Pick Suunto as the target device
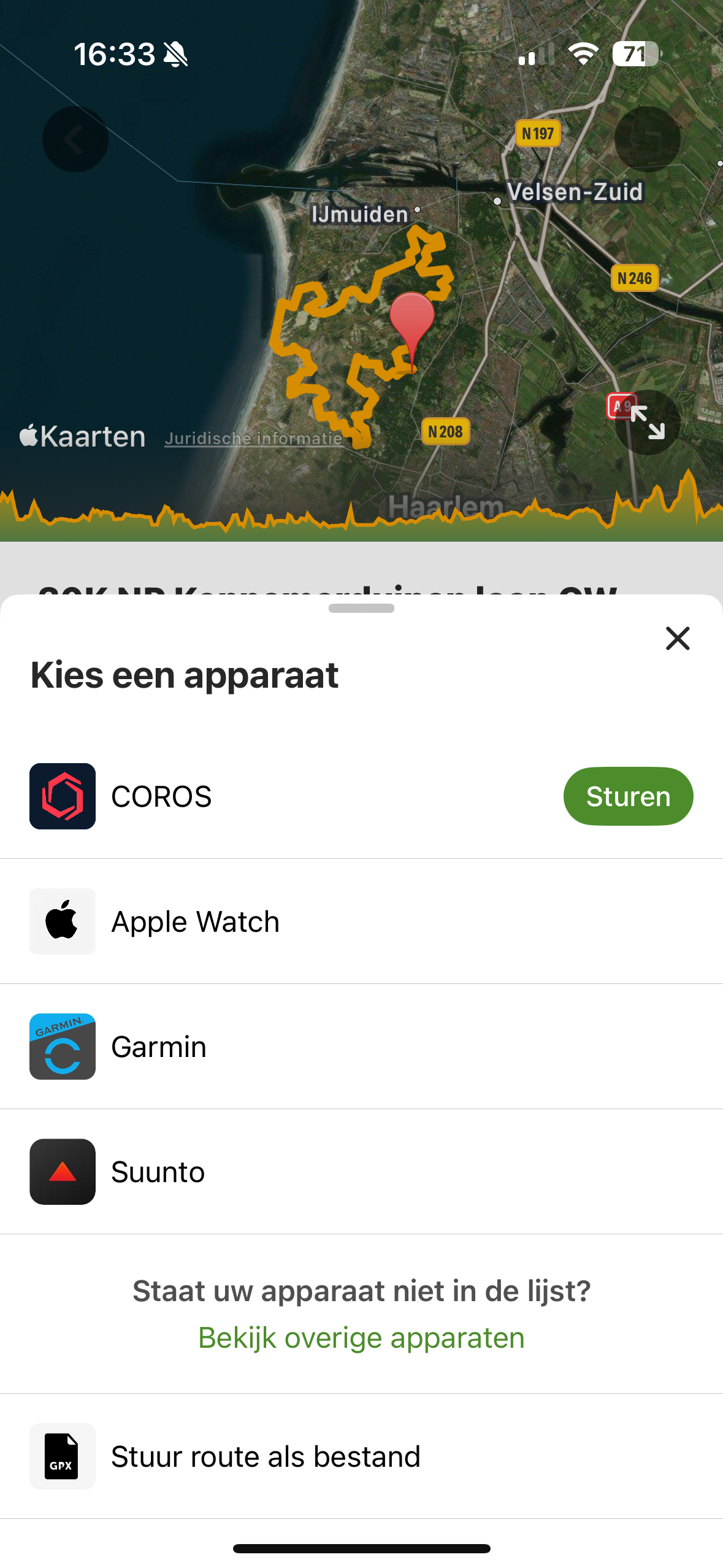This screenshot has width=723, height=1568. point(158,1172)
